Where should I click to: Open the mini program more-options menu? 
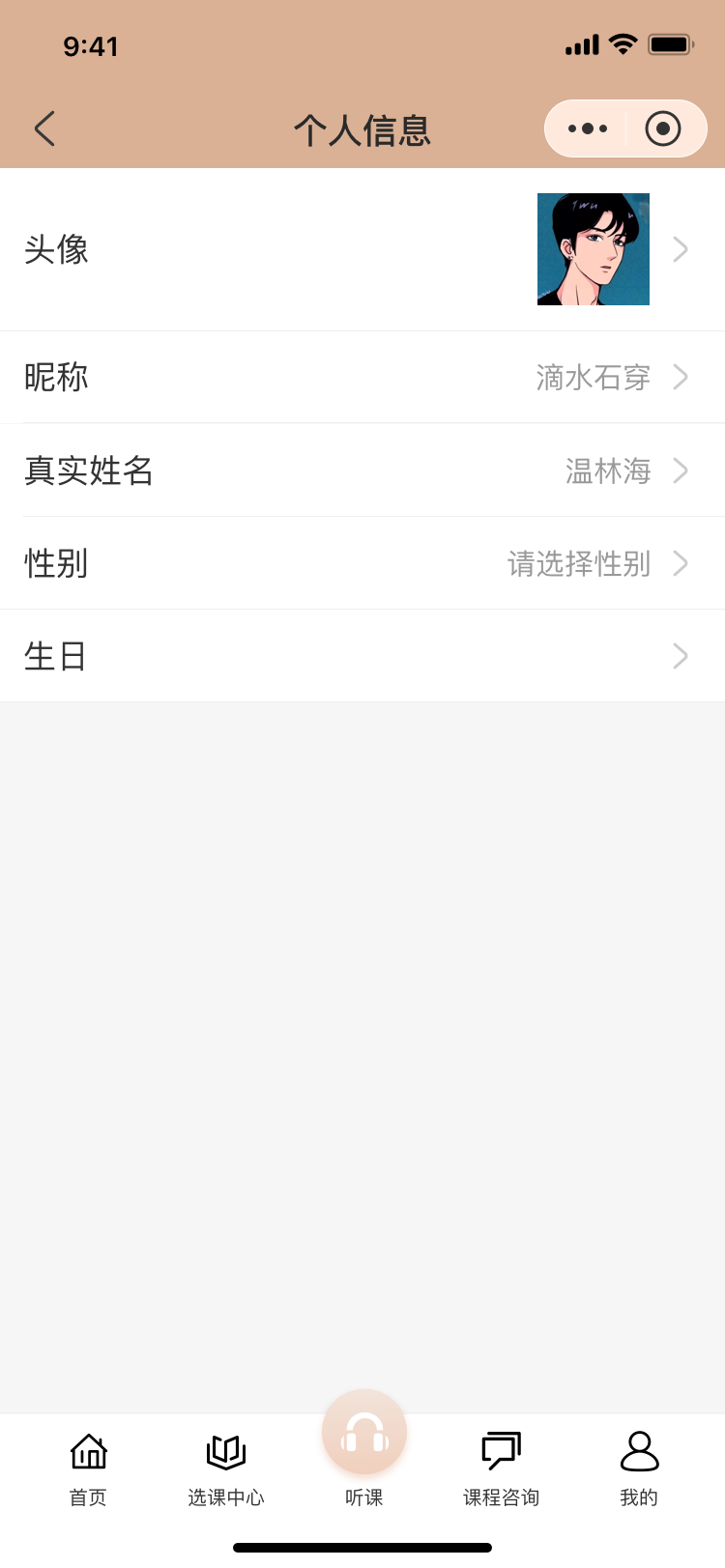588,128
